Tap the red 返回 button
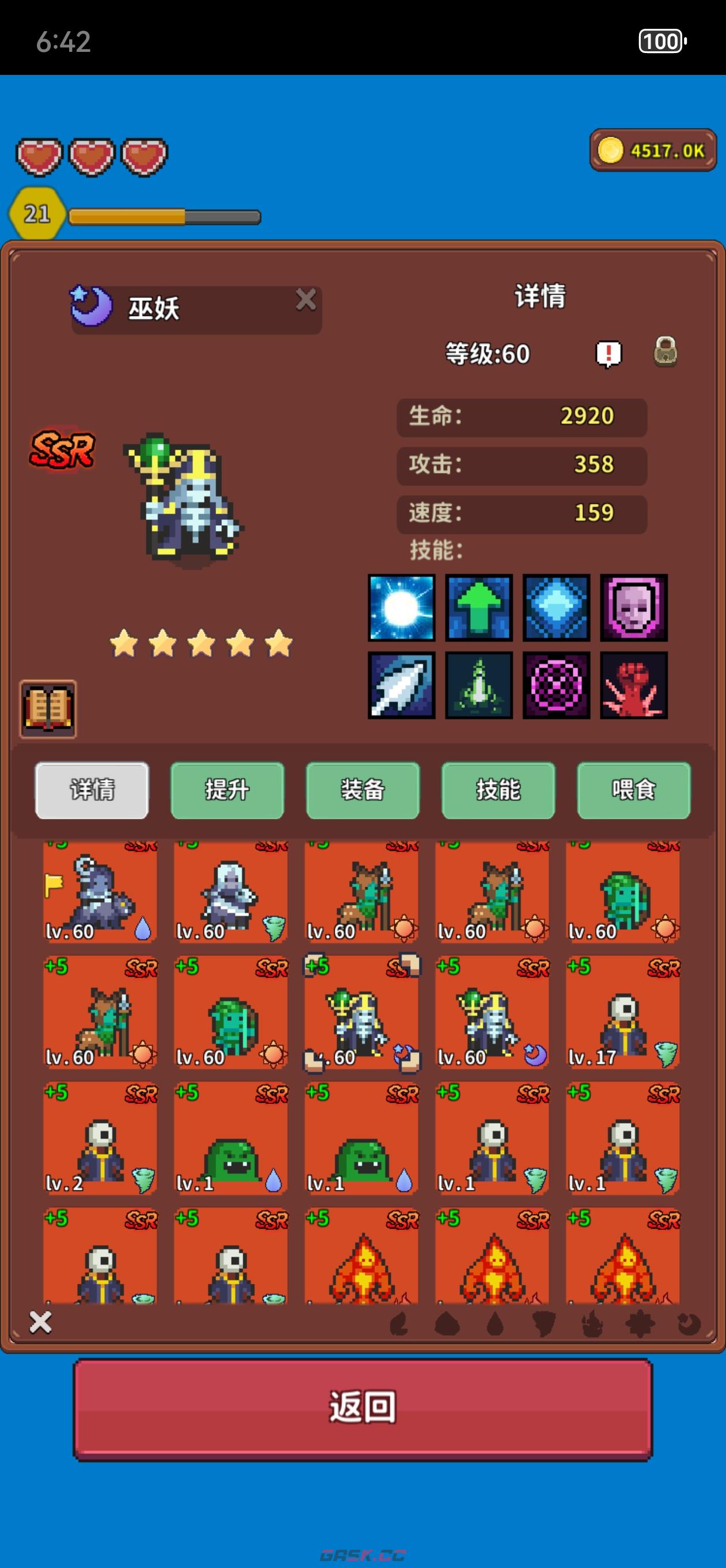726x1568 pixels. click(x=362, y=1408)
